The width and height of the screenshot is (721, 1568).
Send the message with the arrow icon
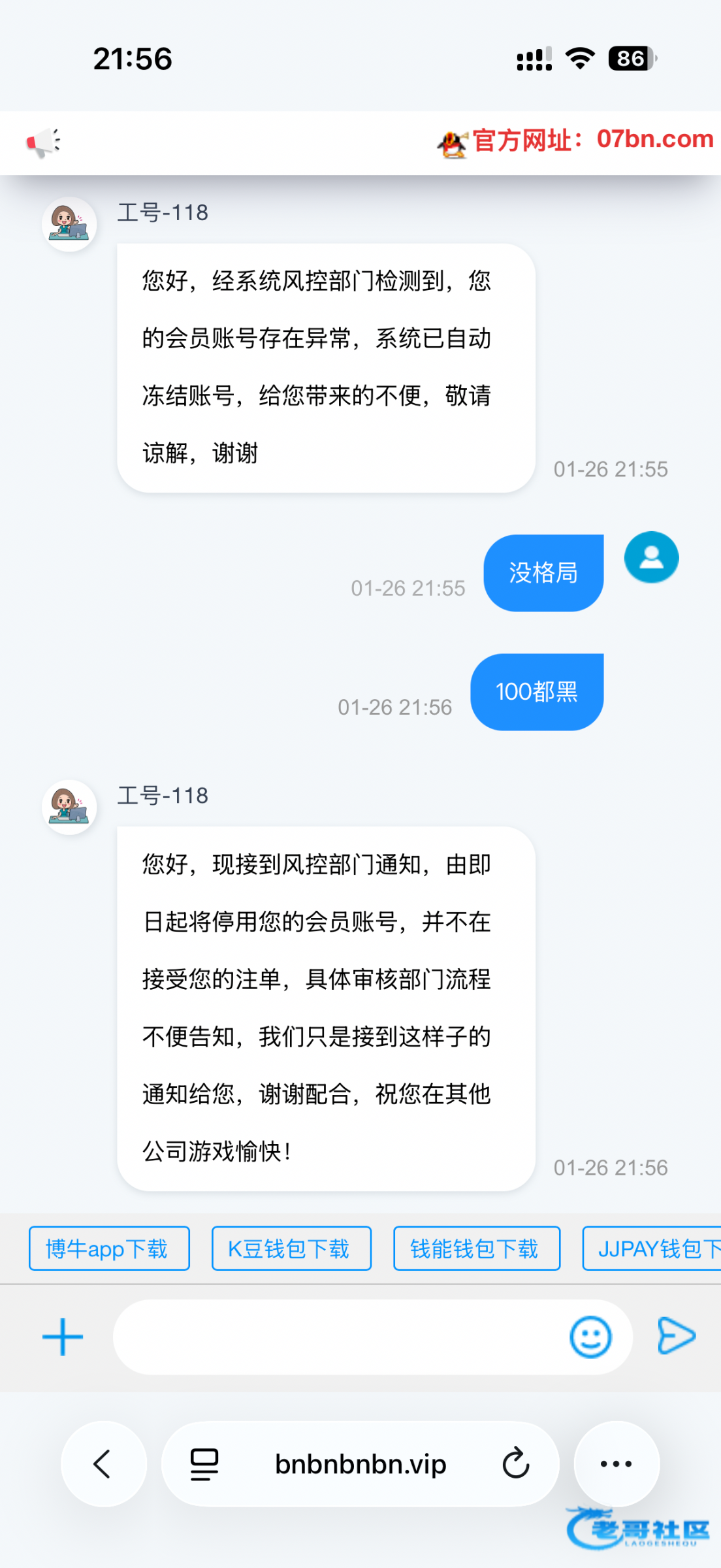(x=676, y=1336)
